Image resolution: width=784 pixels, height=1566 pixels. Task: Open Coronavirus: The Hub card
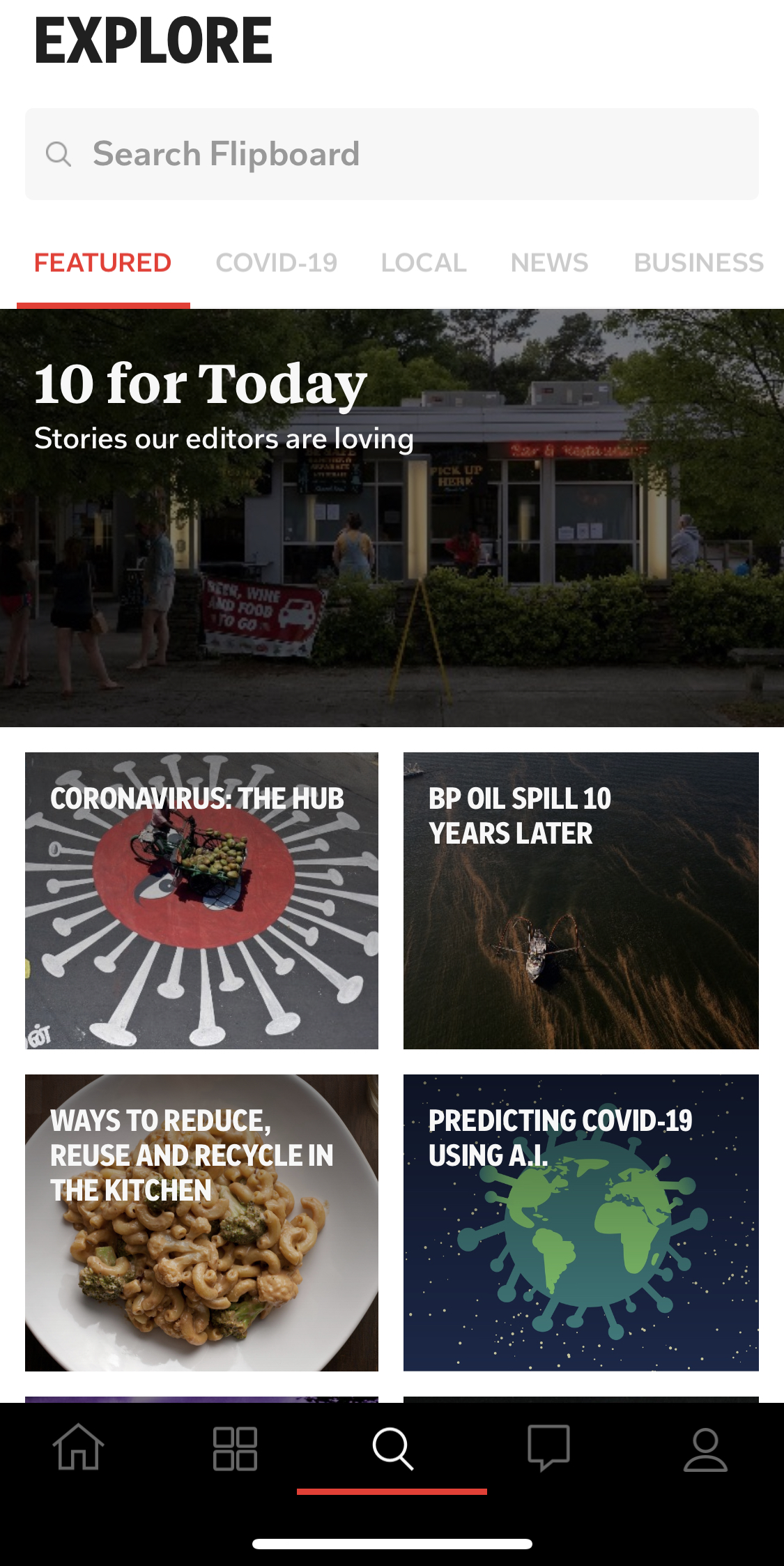[x=201, y=900]
